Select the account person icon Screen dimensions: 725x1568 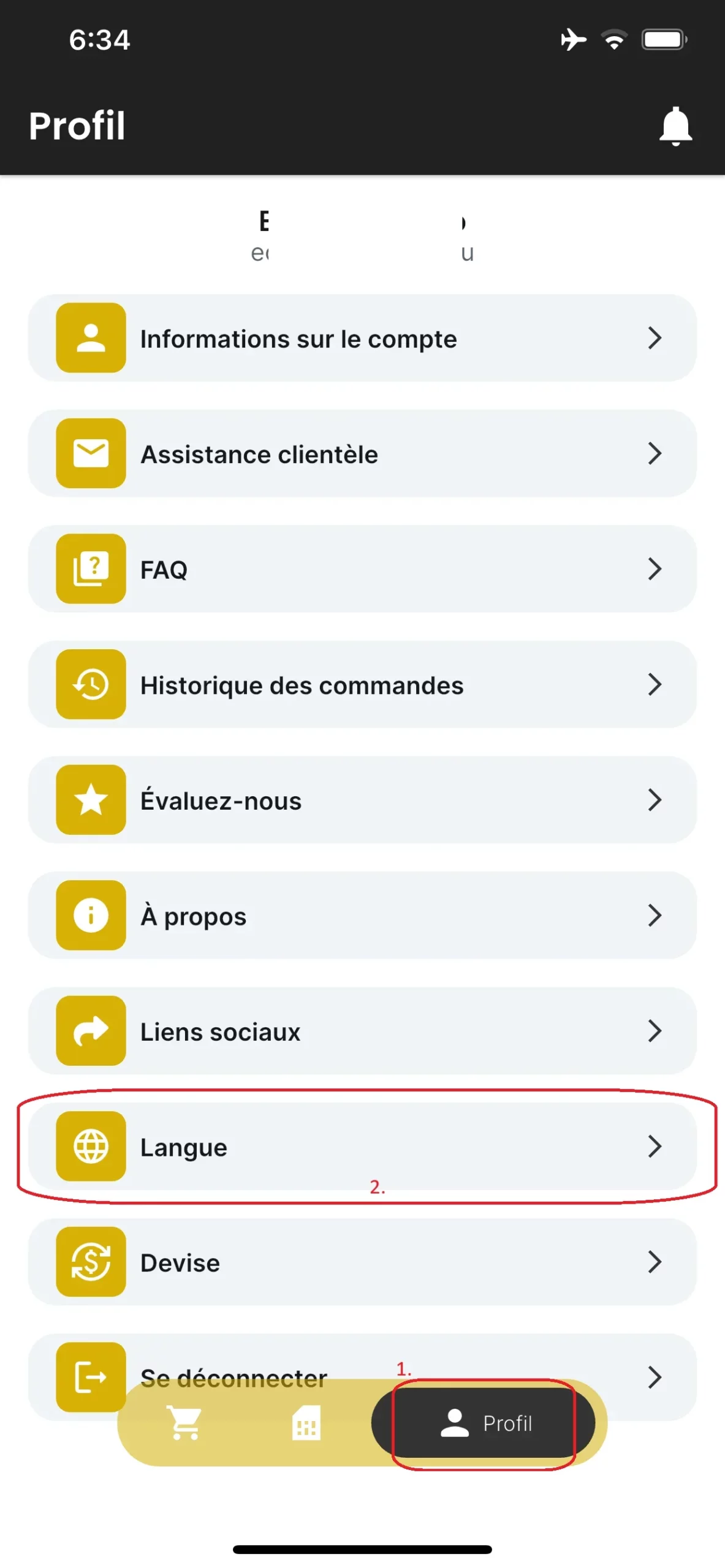(x=90, y=337)
